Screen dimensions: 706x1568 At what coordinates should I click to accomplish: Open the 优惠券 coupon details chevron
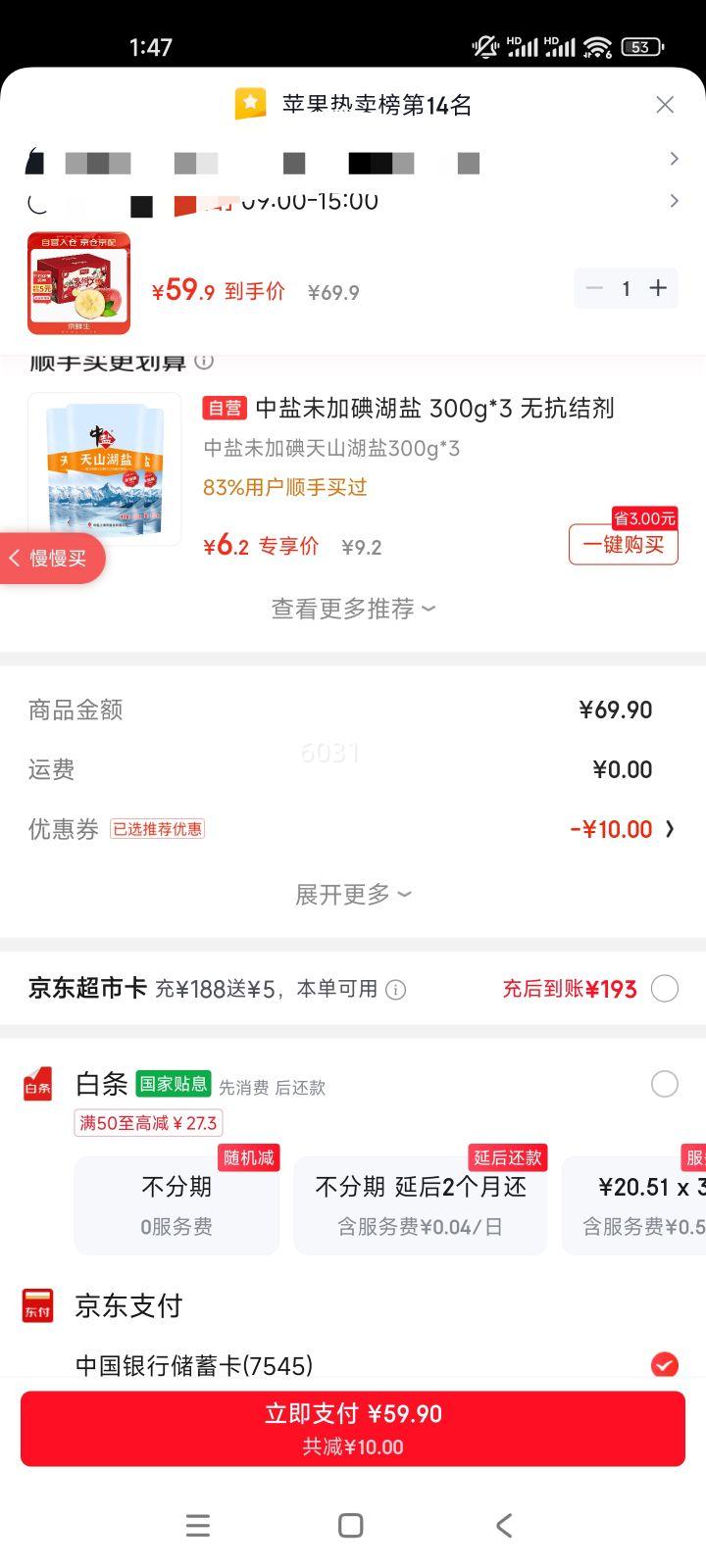671,829
